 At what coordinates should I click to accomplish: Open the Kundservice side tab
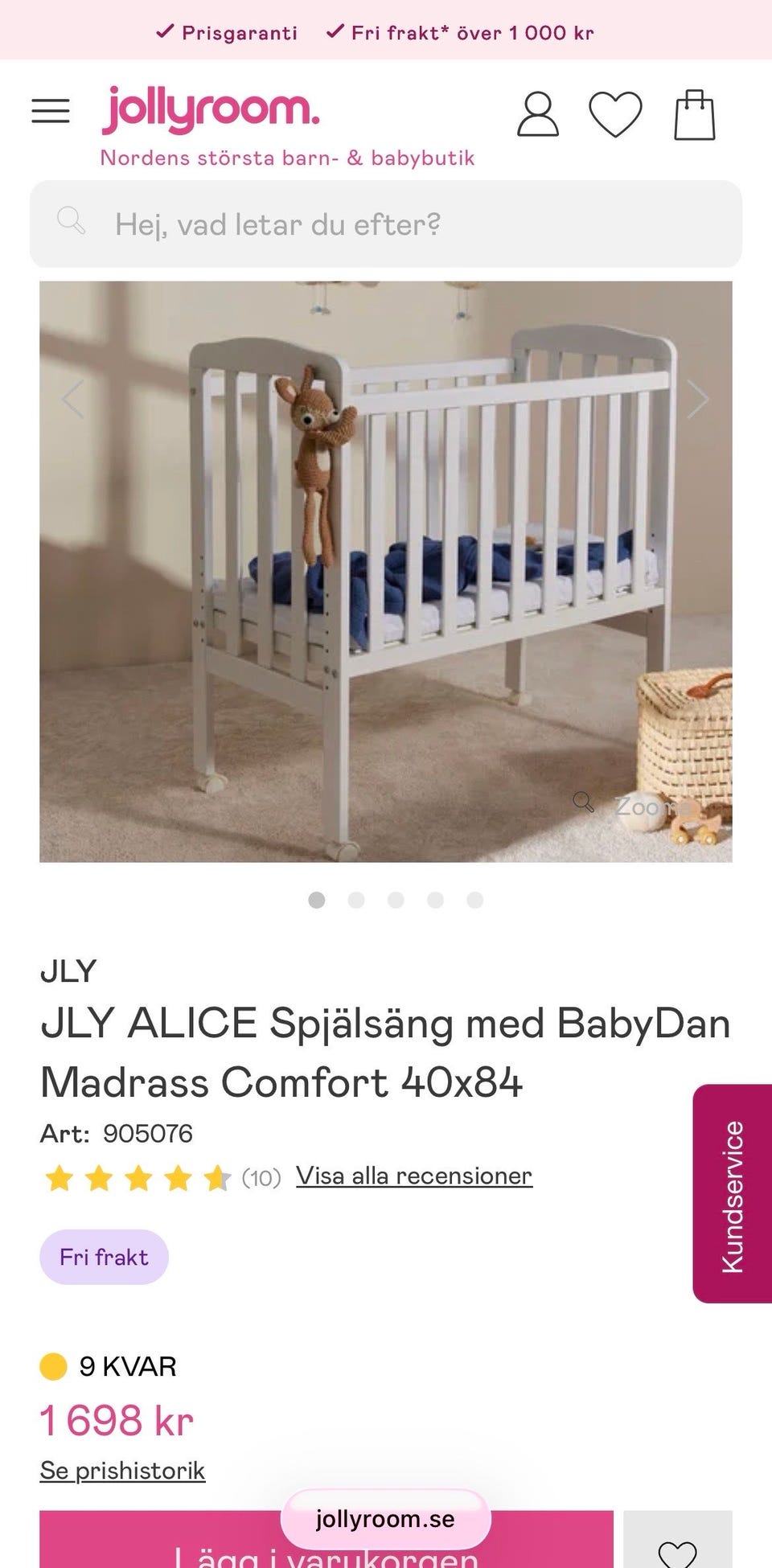733,1194
